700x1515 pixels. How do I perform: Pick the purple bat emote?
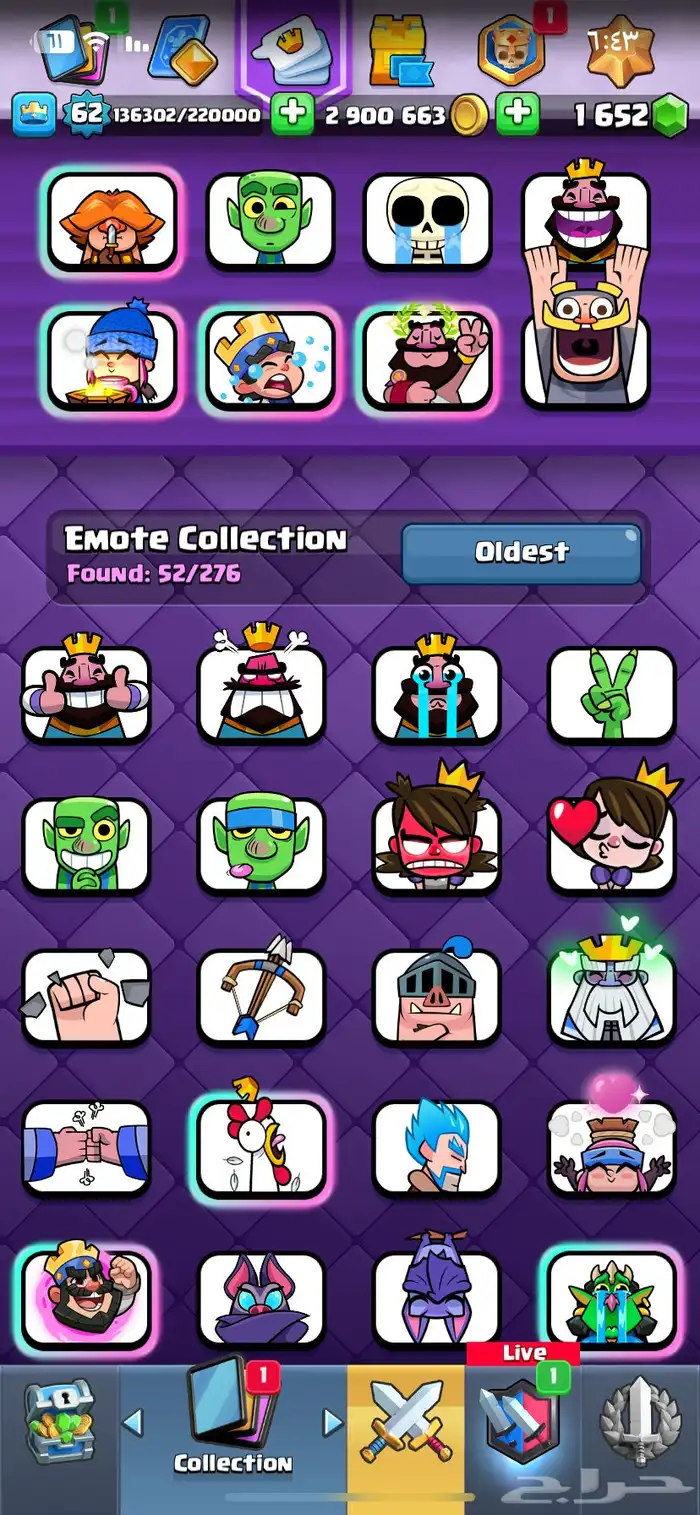(x=261, y=1297)
